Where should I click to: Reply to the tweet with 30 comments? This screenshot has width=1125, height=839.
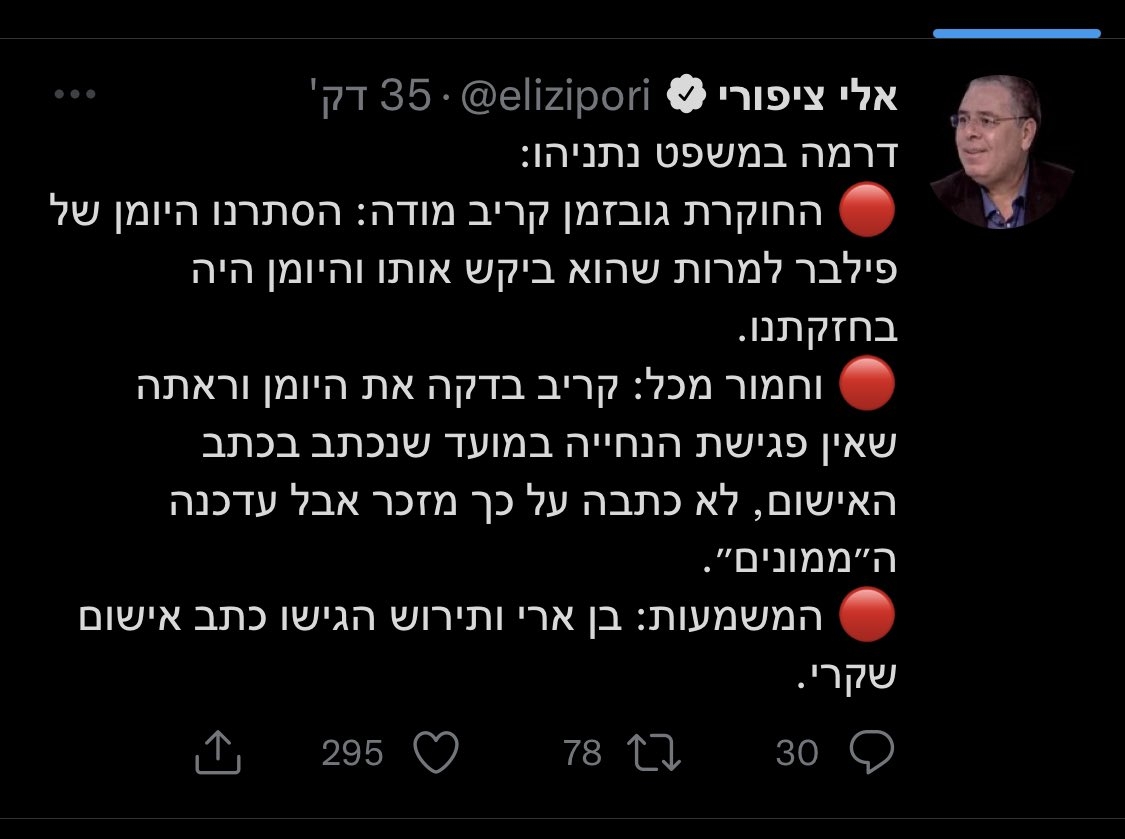click(870, 752)
